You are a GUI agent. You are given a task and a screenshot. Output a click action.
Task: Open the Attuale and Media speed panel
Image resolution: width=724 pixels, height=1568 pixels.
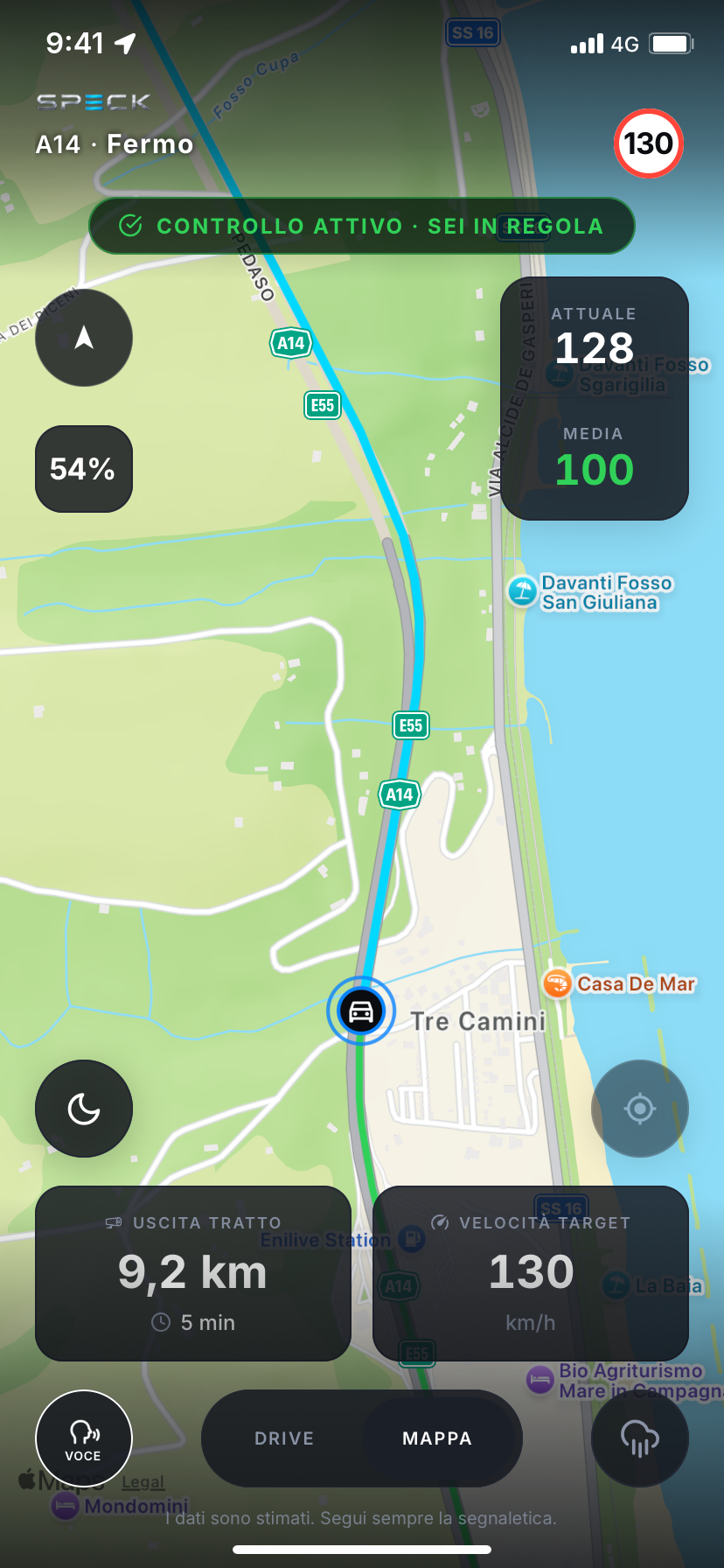[595, 399]
